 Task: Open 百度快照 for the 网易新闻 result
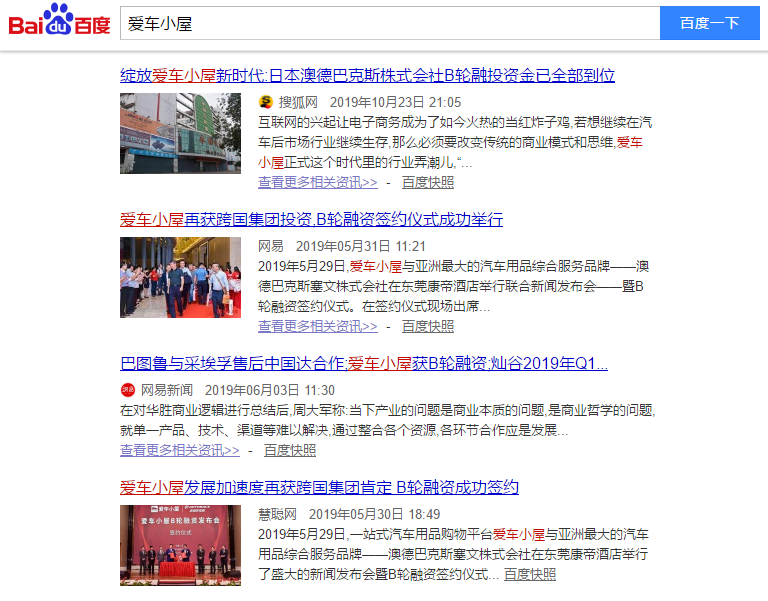click(290, 450)
